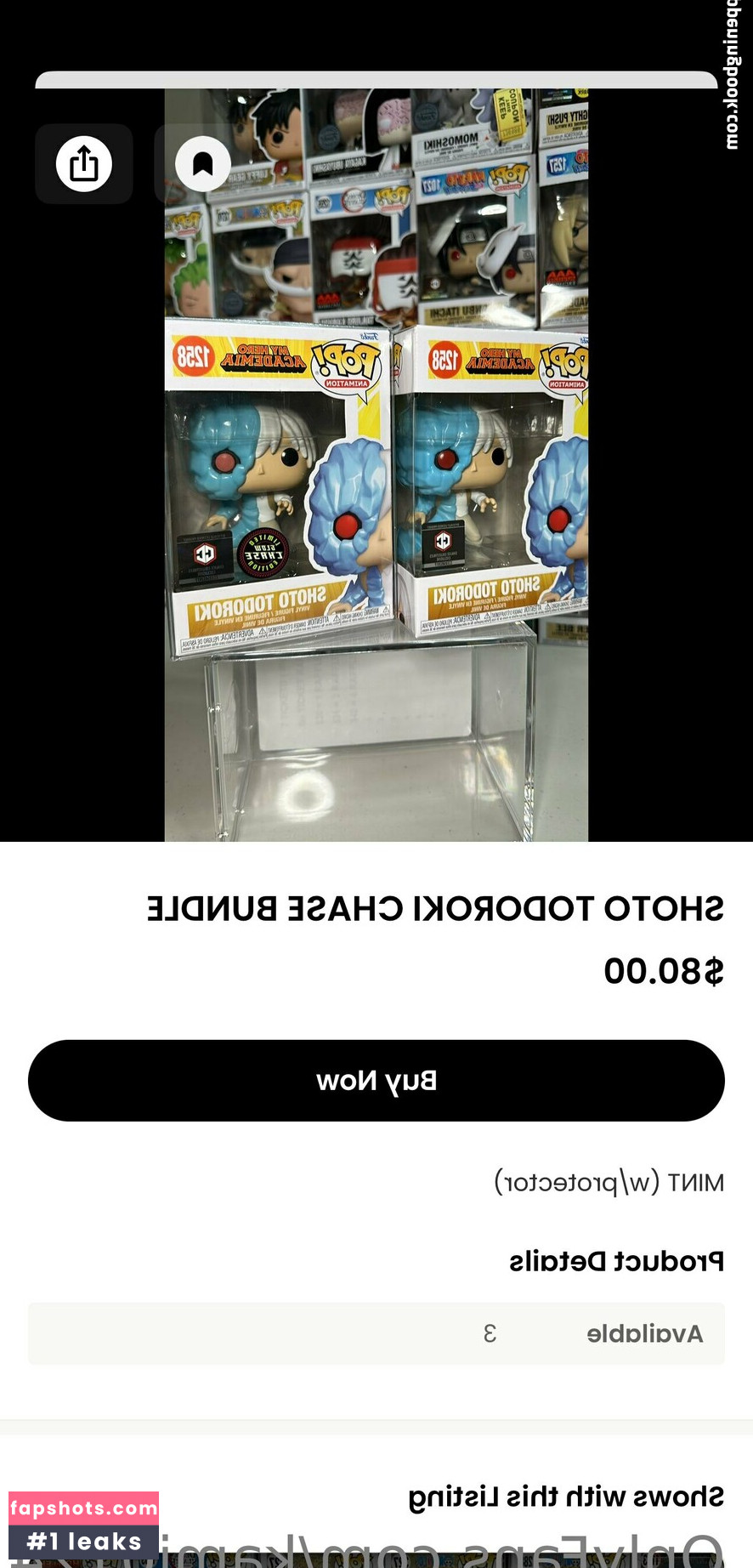
Task: Bookmark the Shoto Todoroki Chase Bundle
Action: point(202,163)
